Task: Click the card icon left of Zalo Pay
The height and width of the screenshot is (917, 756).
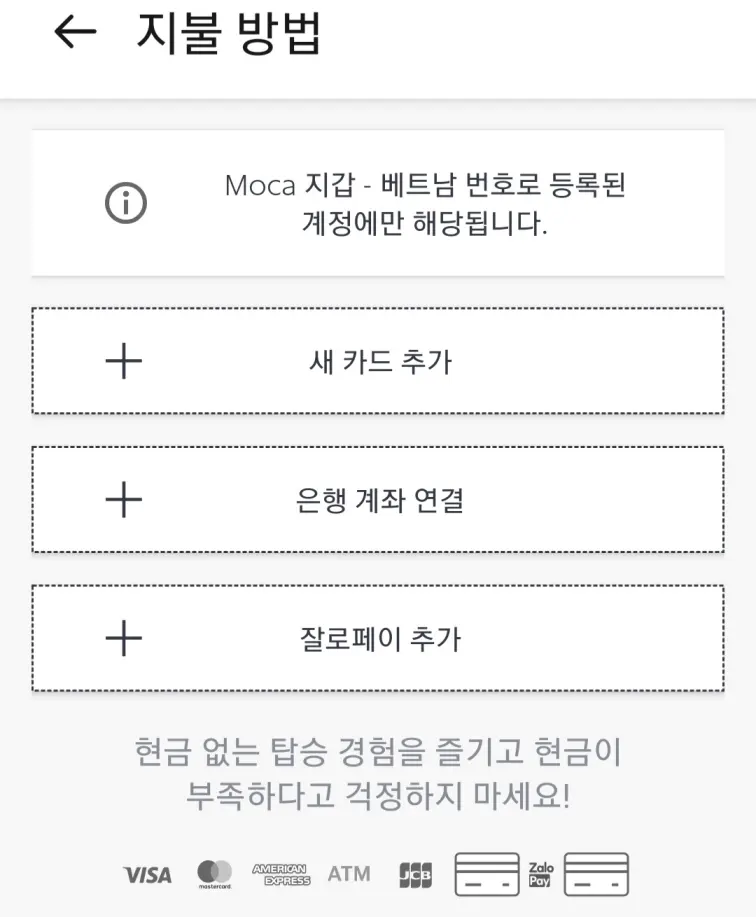Action: point(487,873)
